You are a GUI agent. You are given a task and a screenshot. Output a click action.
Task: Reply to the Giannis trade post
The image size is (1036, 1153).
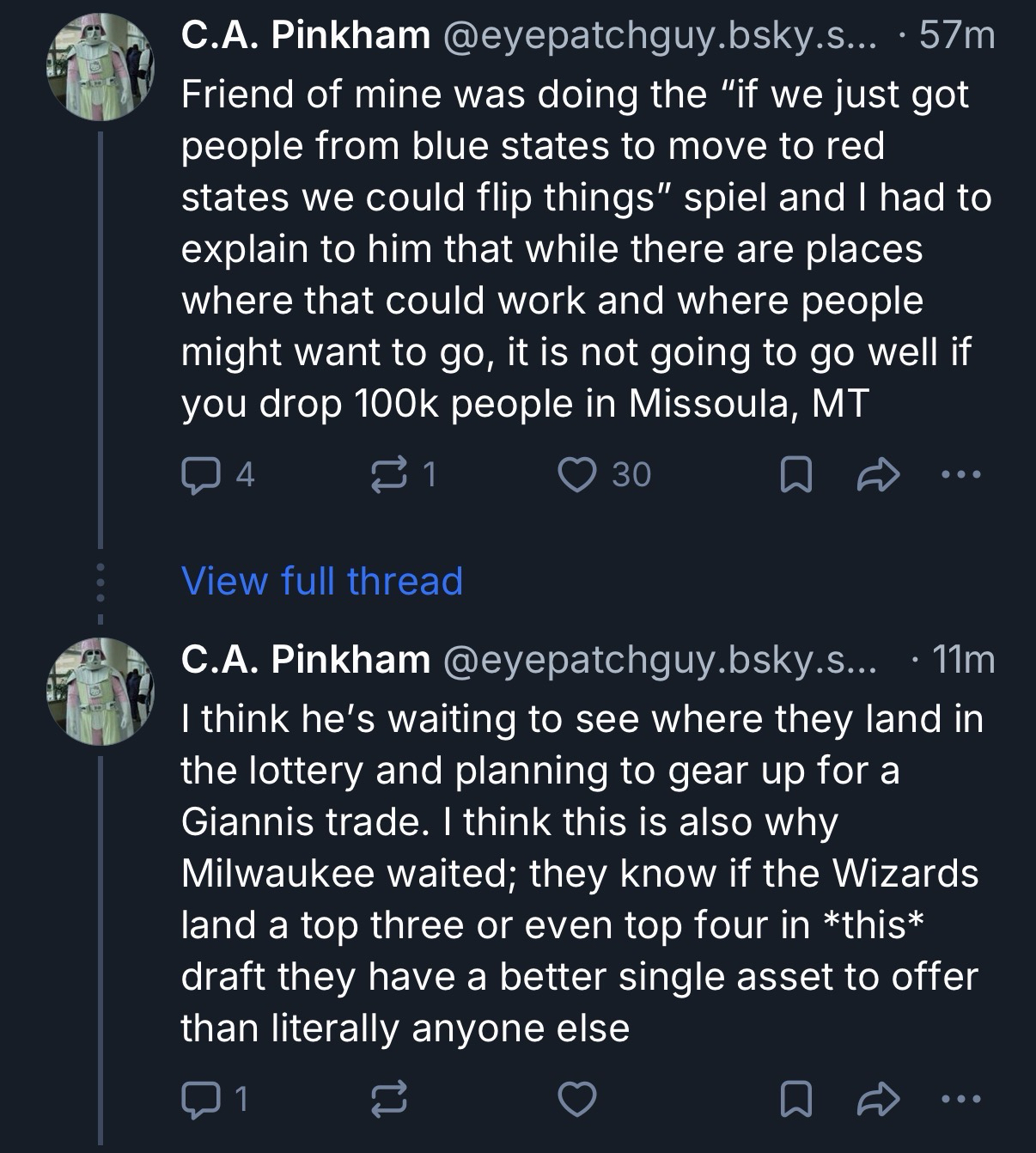click(199, 1099)
